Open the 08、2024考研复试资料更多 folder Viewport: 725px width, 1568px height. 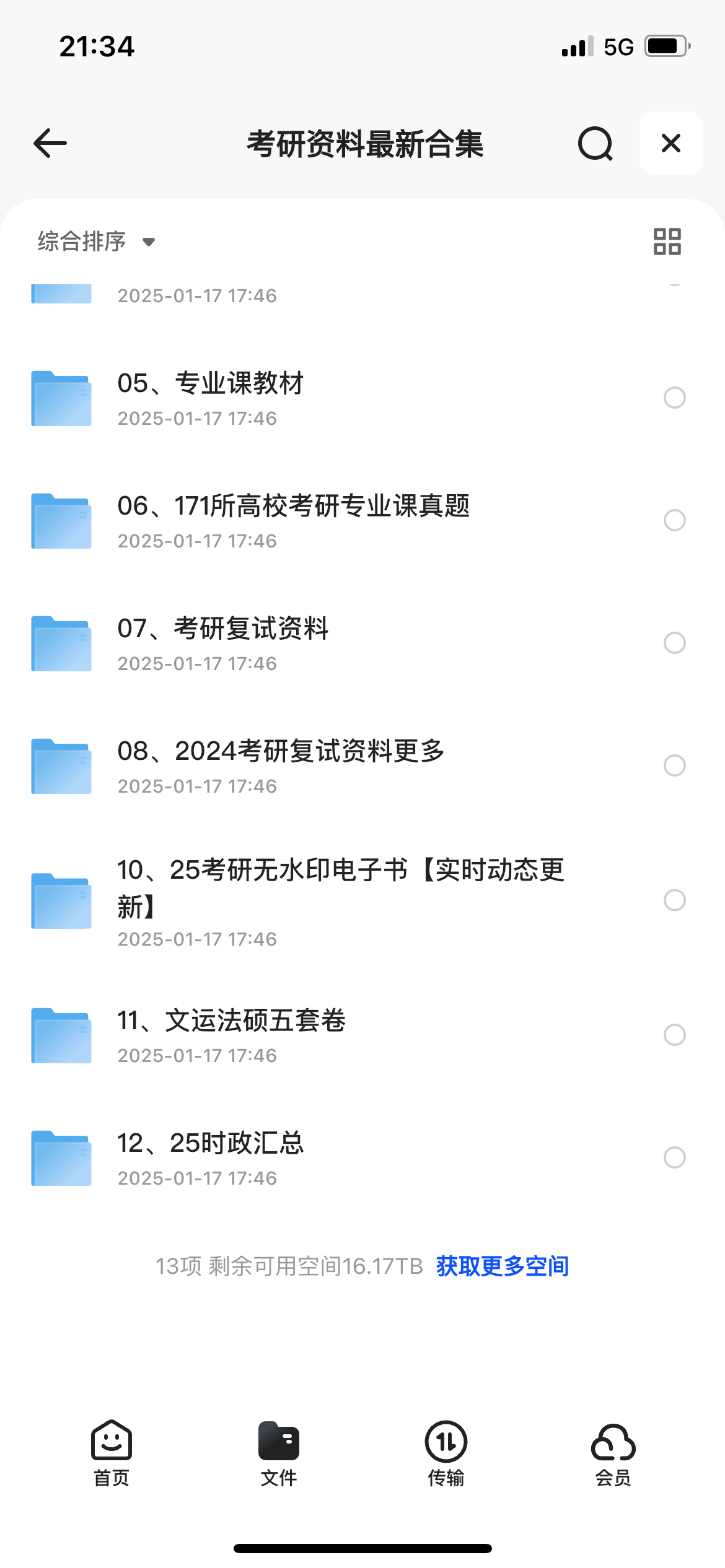[281, 765]
